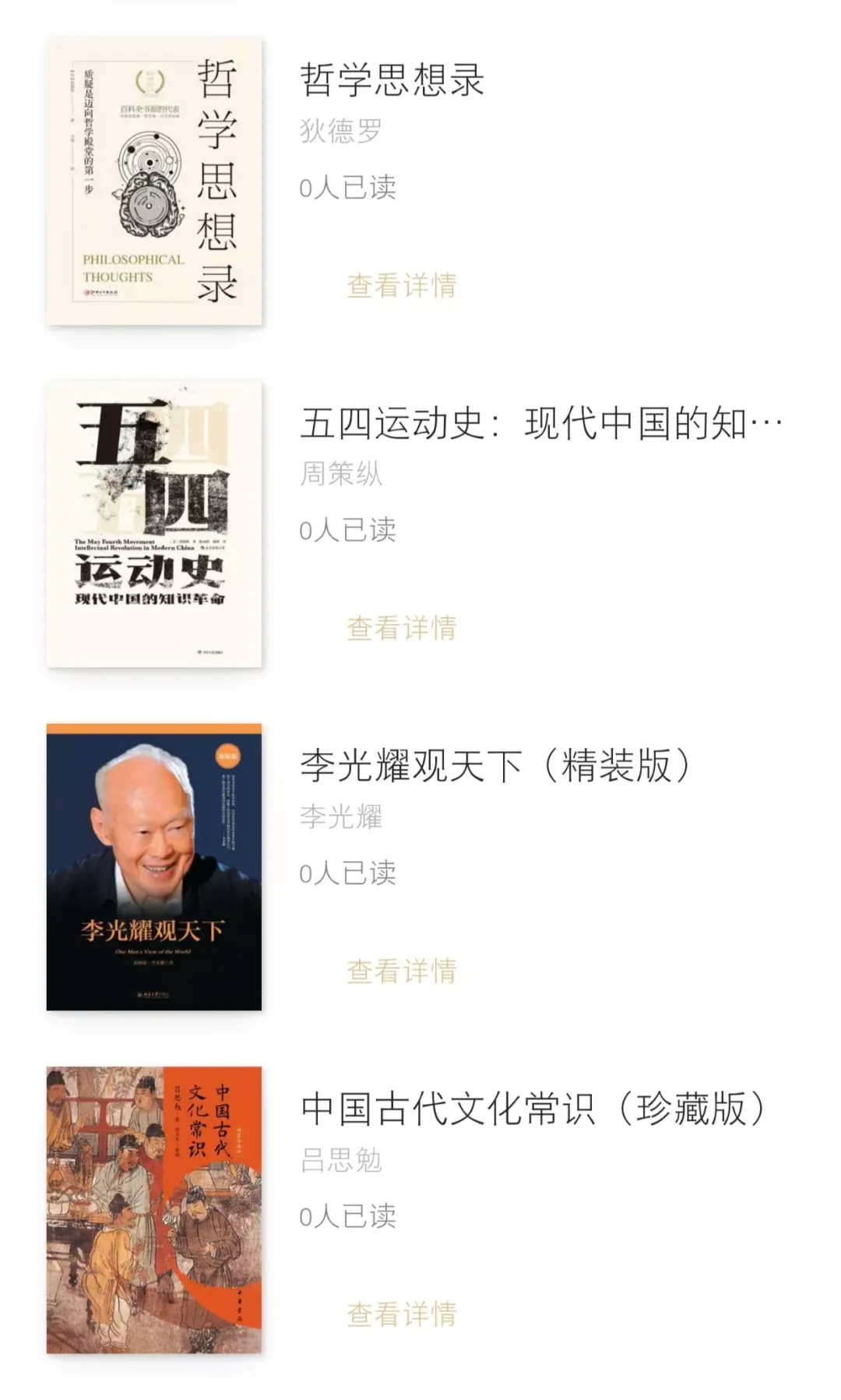Open the 哲学思想录 book cover
Image resolution: width=841 pixels, height=1400 pixels.
(x=154, y=181)
